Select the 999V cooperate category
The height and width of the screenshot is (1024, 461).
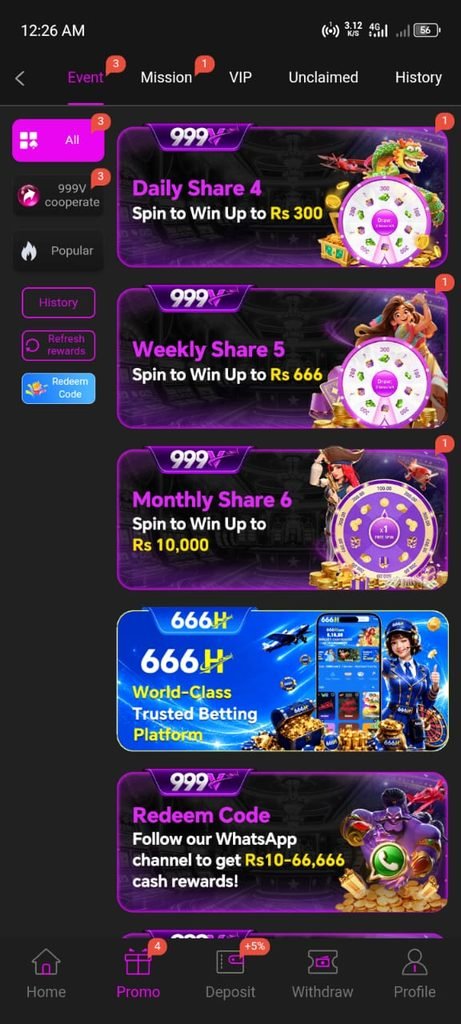[58, 195]
